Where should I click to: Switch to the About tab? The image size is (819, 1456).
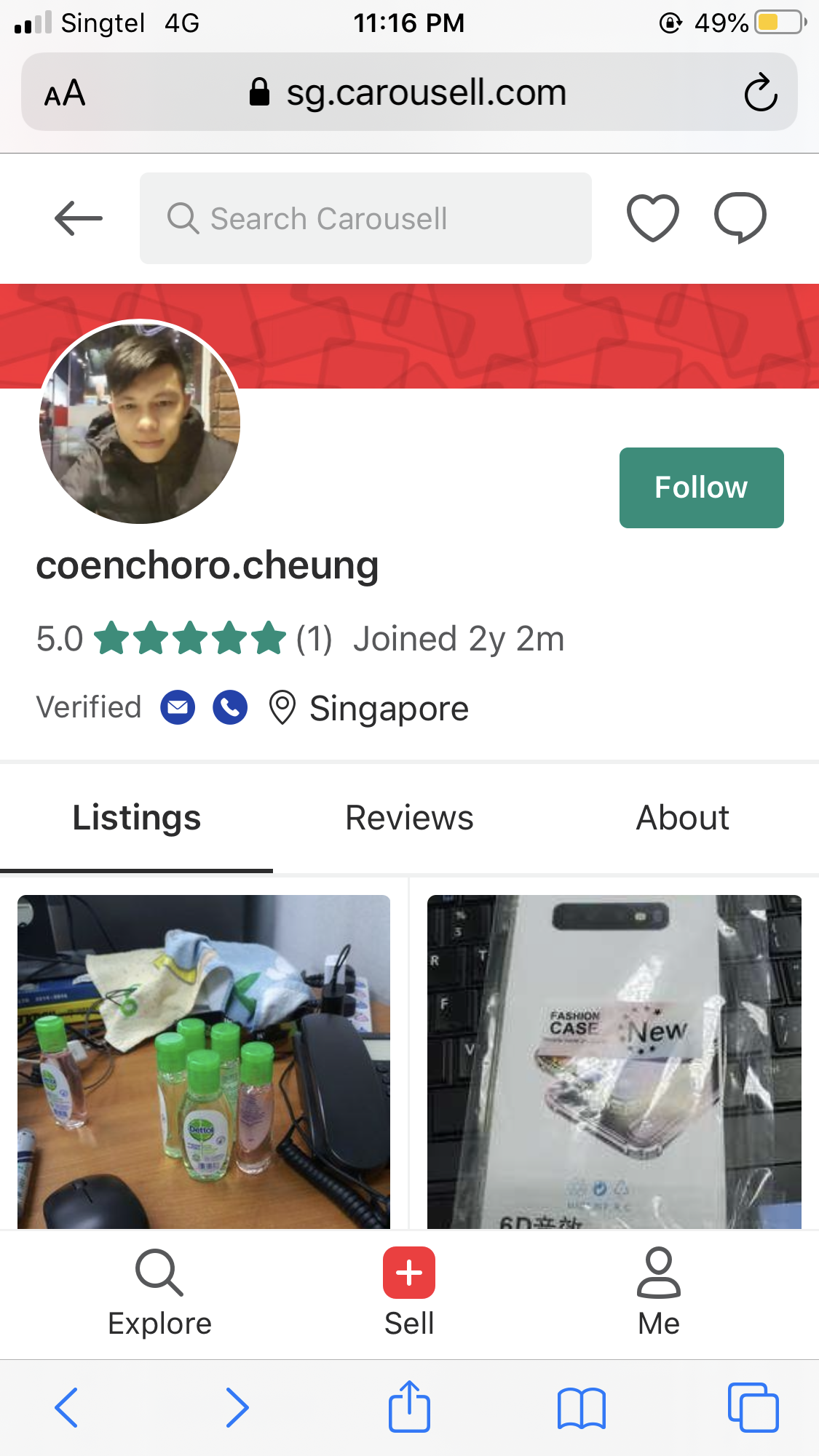[682, 818]
